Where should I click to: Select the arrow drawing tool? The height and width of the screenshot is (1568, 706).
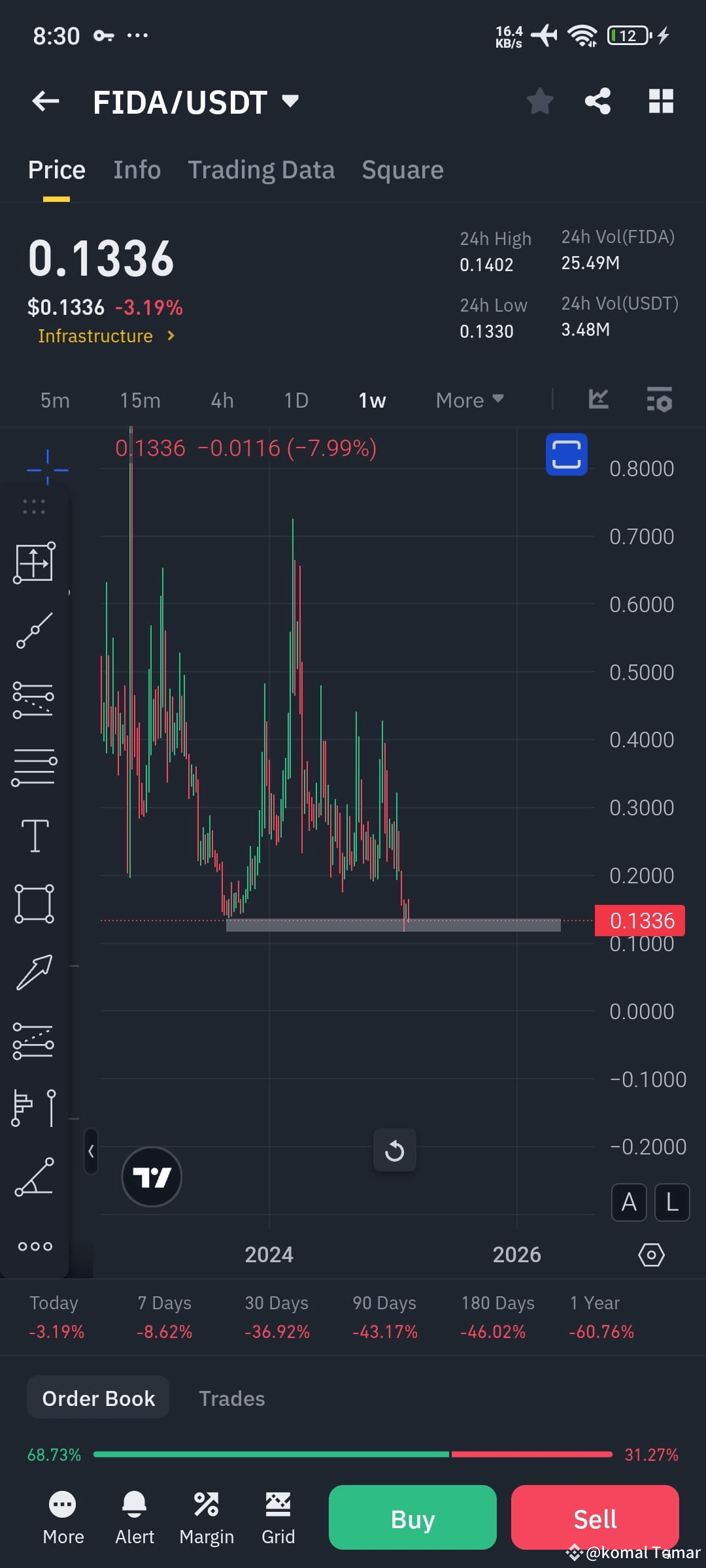click(34, 973)
